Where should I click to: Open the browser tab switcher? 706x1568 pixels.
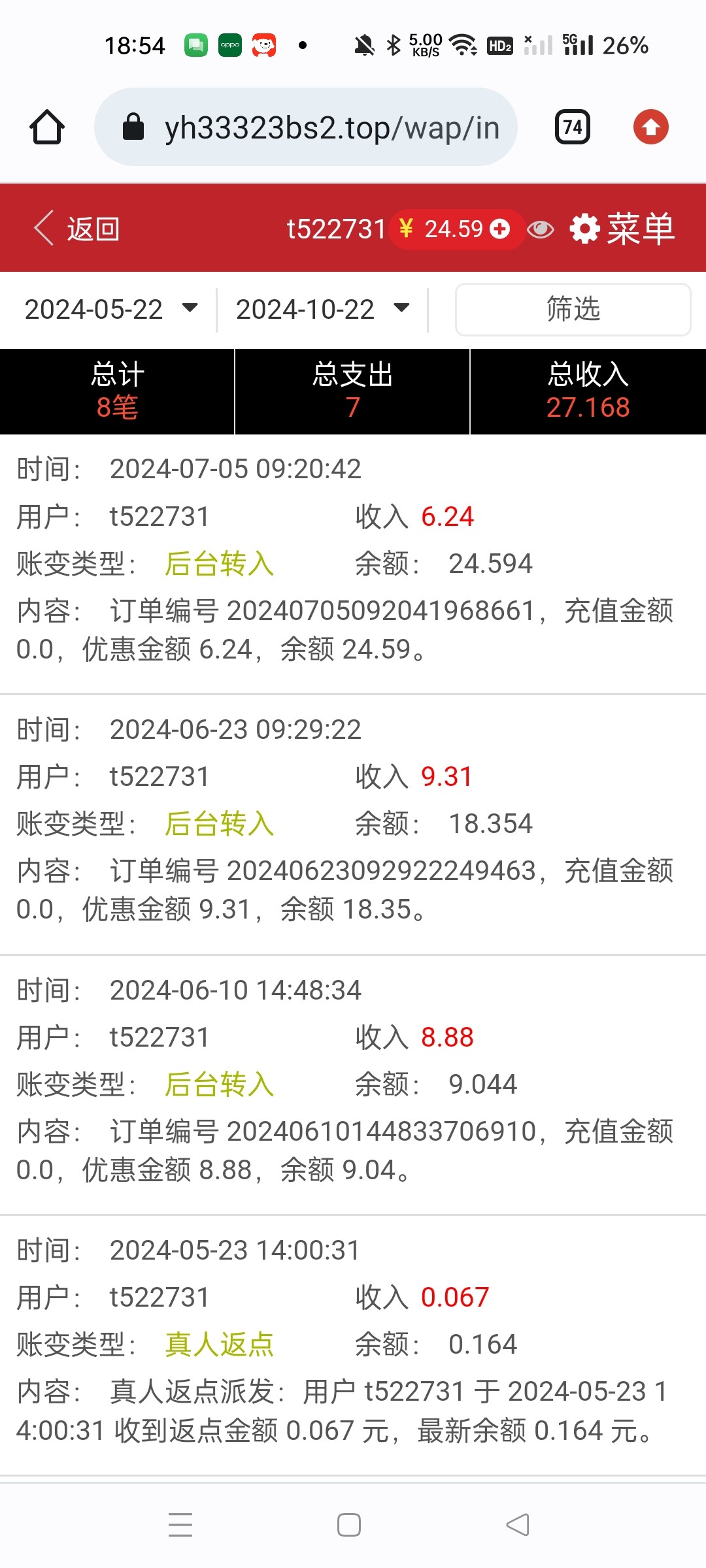pos(572,127)
